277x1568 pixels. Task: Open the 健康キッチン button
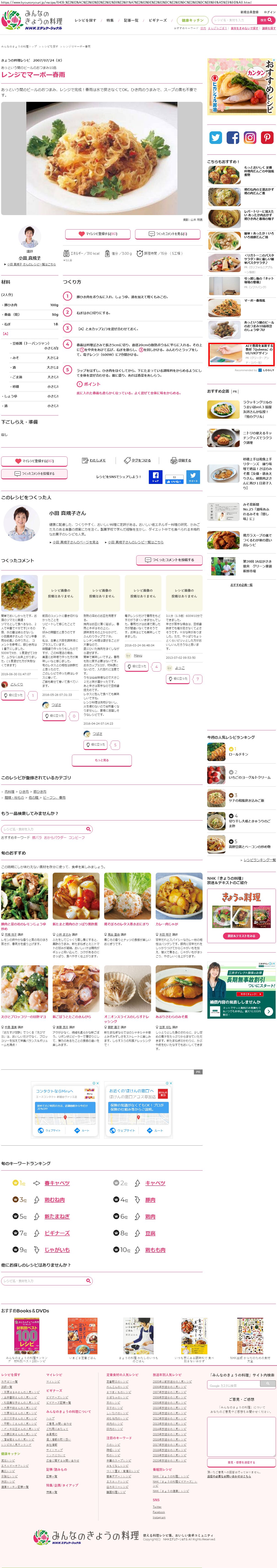192,20
